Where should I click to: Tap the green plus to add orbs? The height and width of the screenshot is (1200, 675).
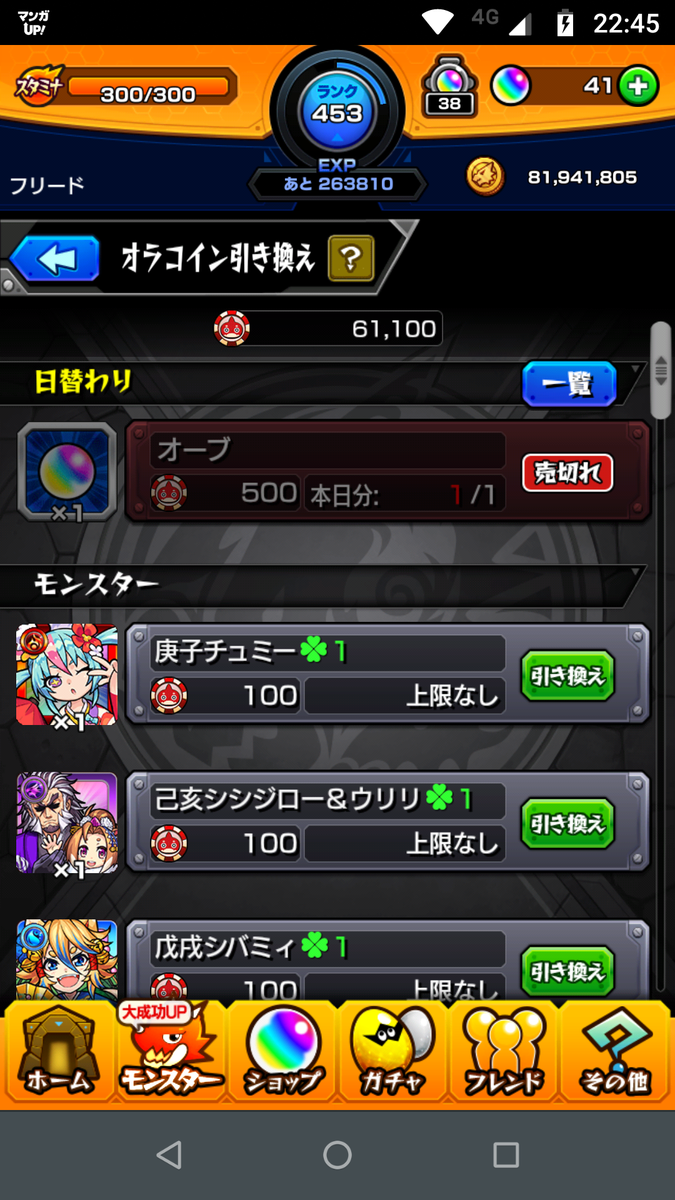637,87
